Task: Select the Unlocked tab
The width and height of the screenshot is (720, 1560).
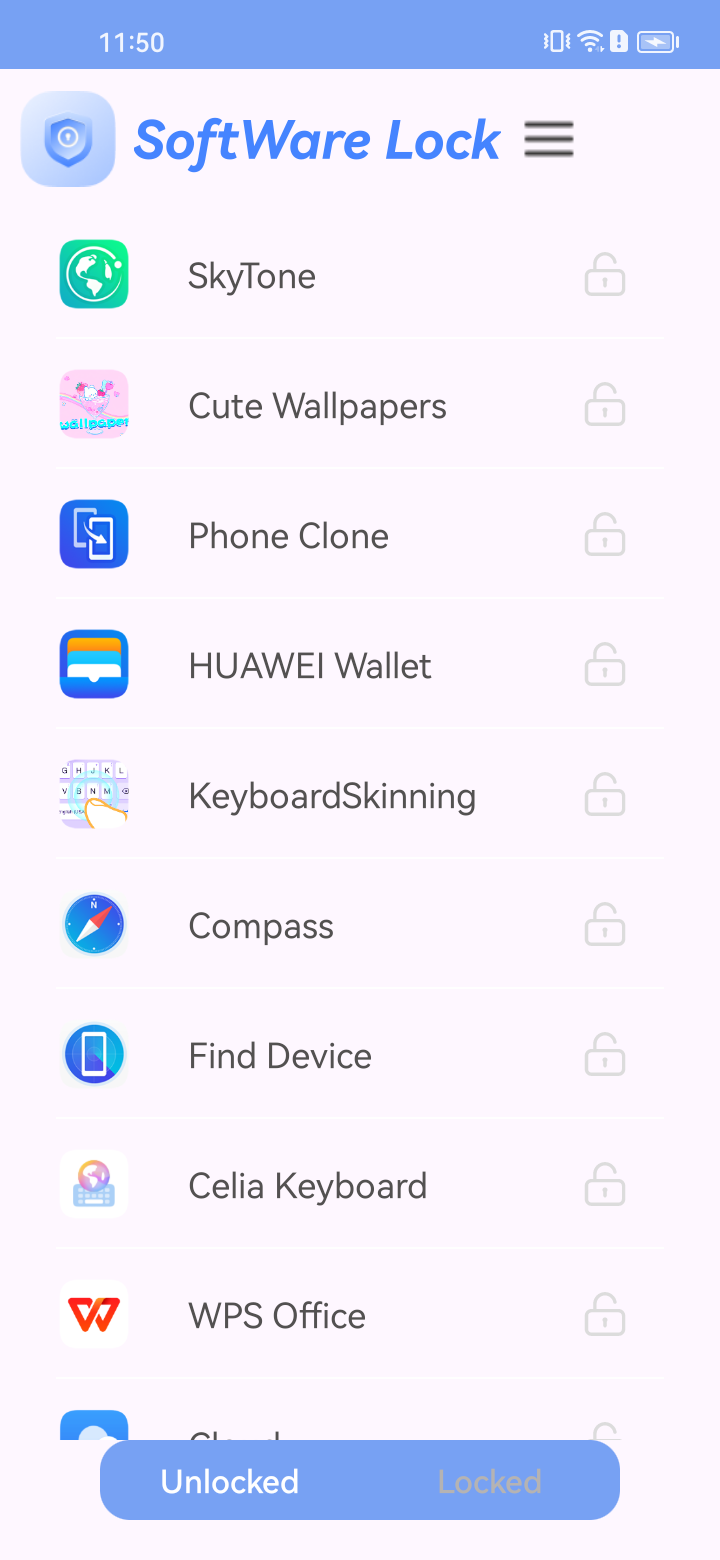Action: coord(230,1481)
